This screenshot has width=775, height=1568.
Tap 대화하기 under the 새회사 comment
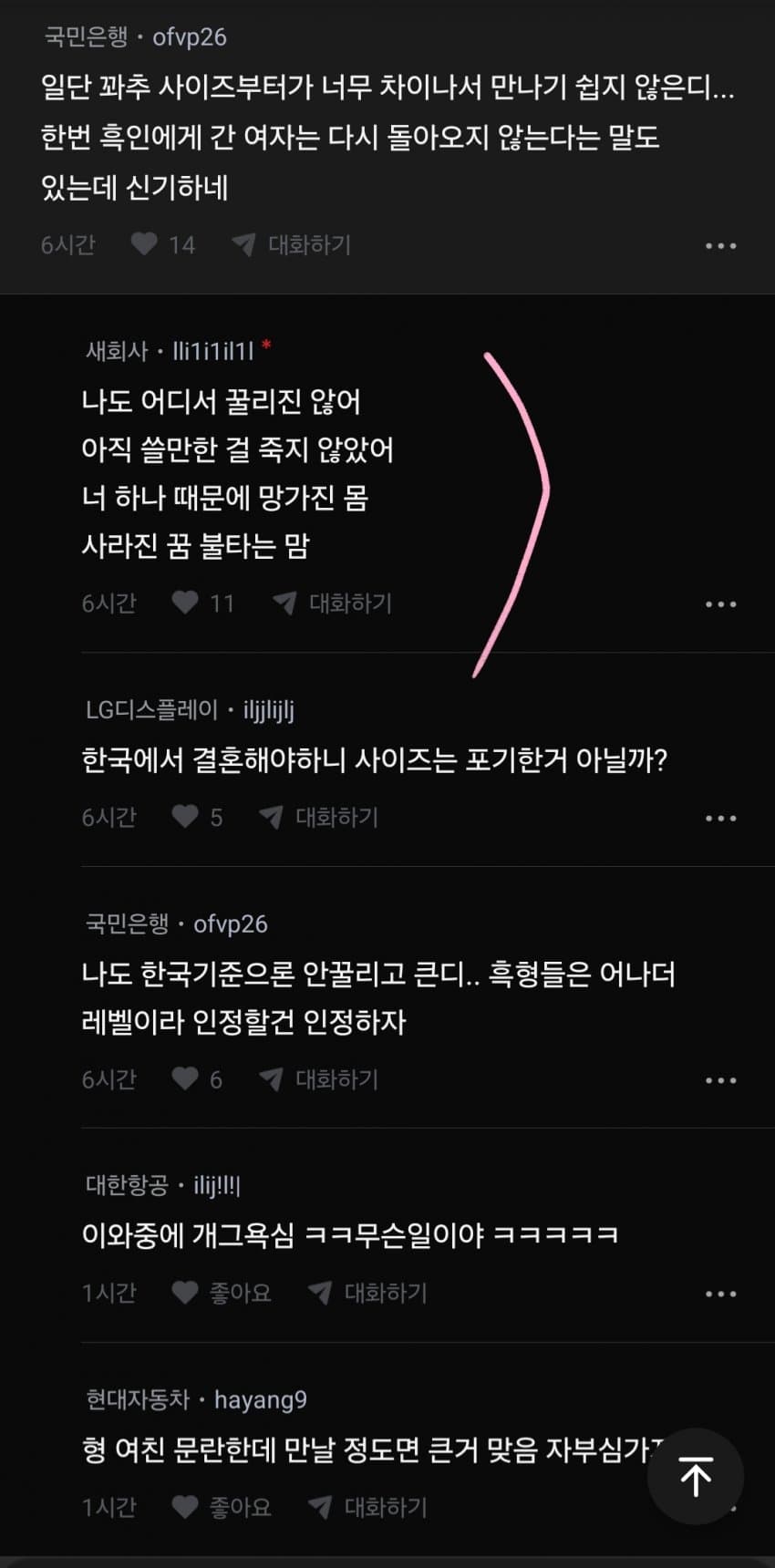(333, 603)
